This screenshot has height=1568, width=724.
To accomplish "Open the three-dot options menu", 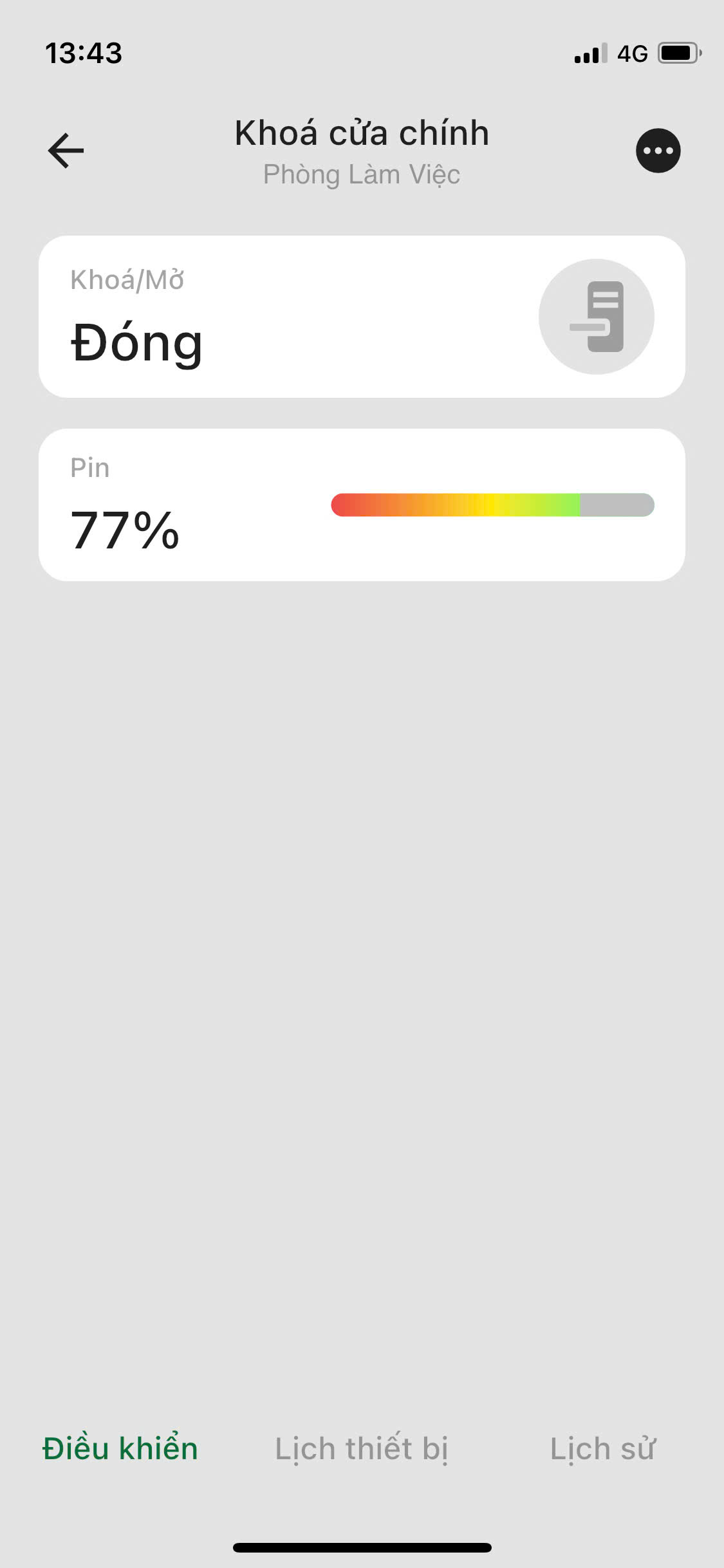I will (x=658, y=151).
